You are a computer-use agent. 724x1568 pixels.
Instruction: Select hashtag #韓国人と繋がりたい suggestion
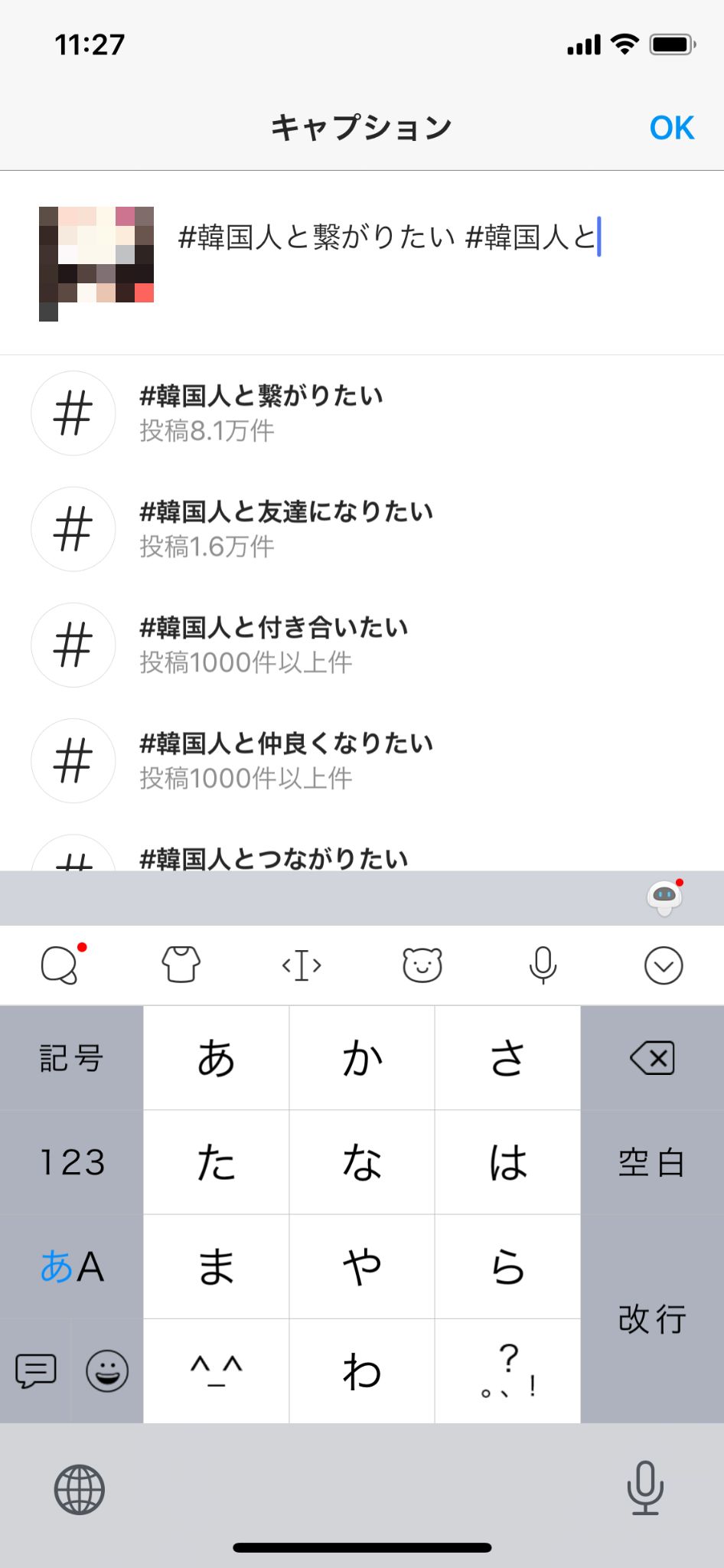coord(261,413)
